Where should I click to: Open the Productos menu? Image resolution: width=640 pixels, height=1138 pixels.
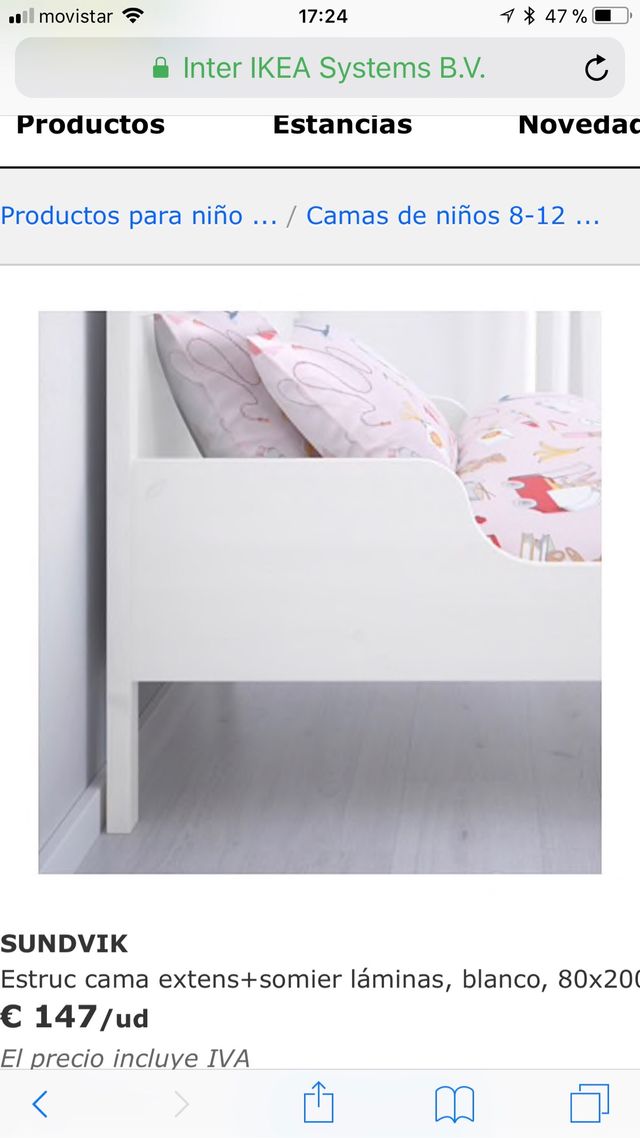(90, 126)
